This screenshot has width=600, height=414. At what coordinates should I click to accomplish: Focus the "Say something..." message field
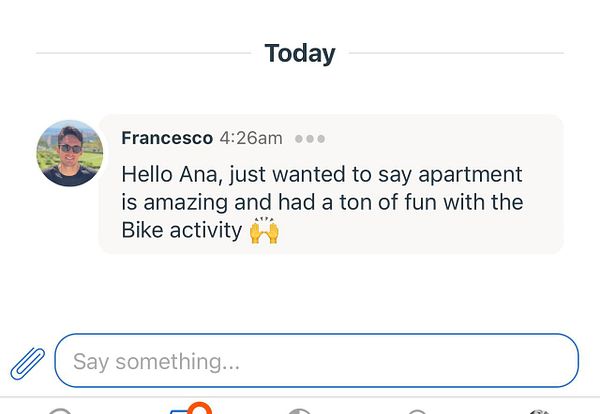point(316,361)
